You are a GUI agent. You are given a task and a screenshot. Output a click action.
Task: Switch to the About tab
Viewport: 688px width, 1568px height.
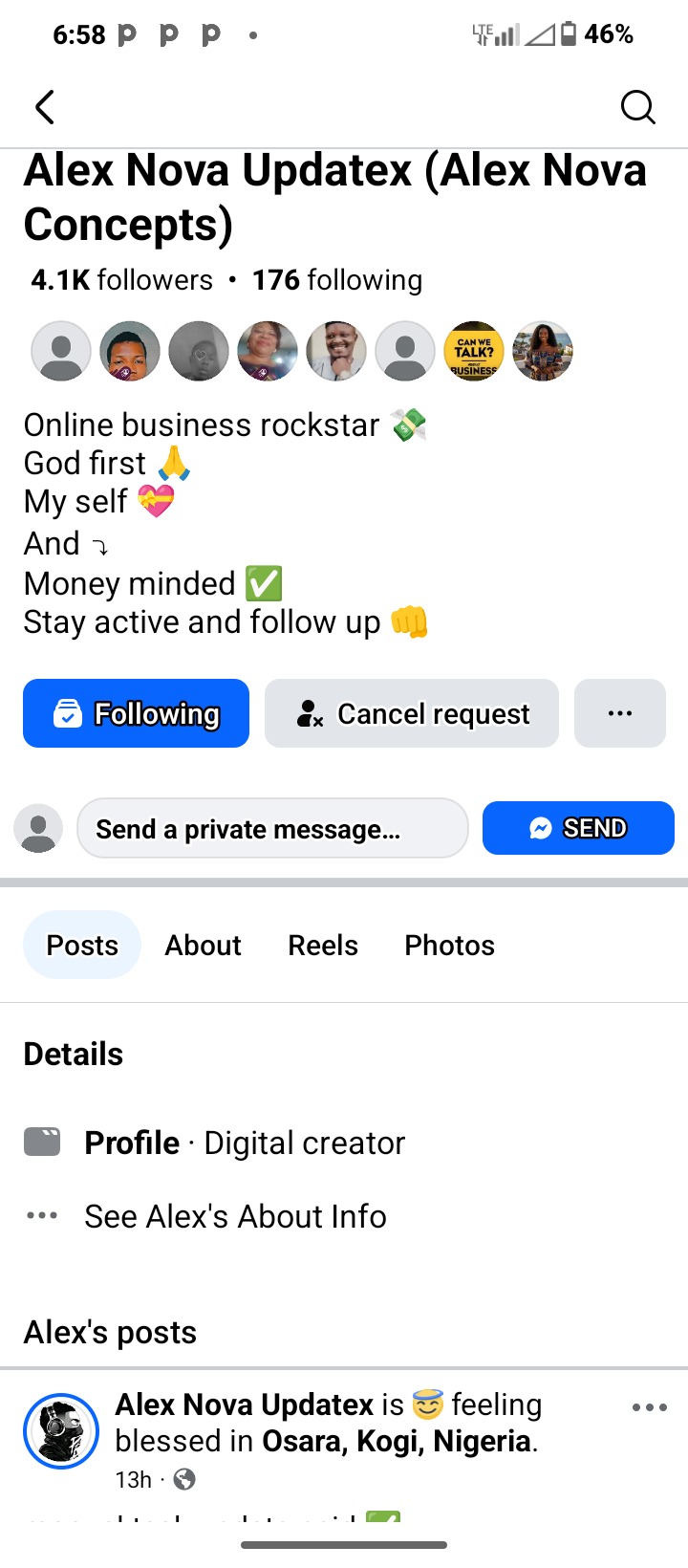pos(203,945)
